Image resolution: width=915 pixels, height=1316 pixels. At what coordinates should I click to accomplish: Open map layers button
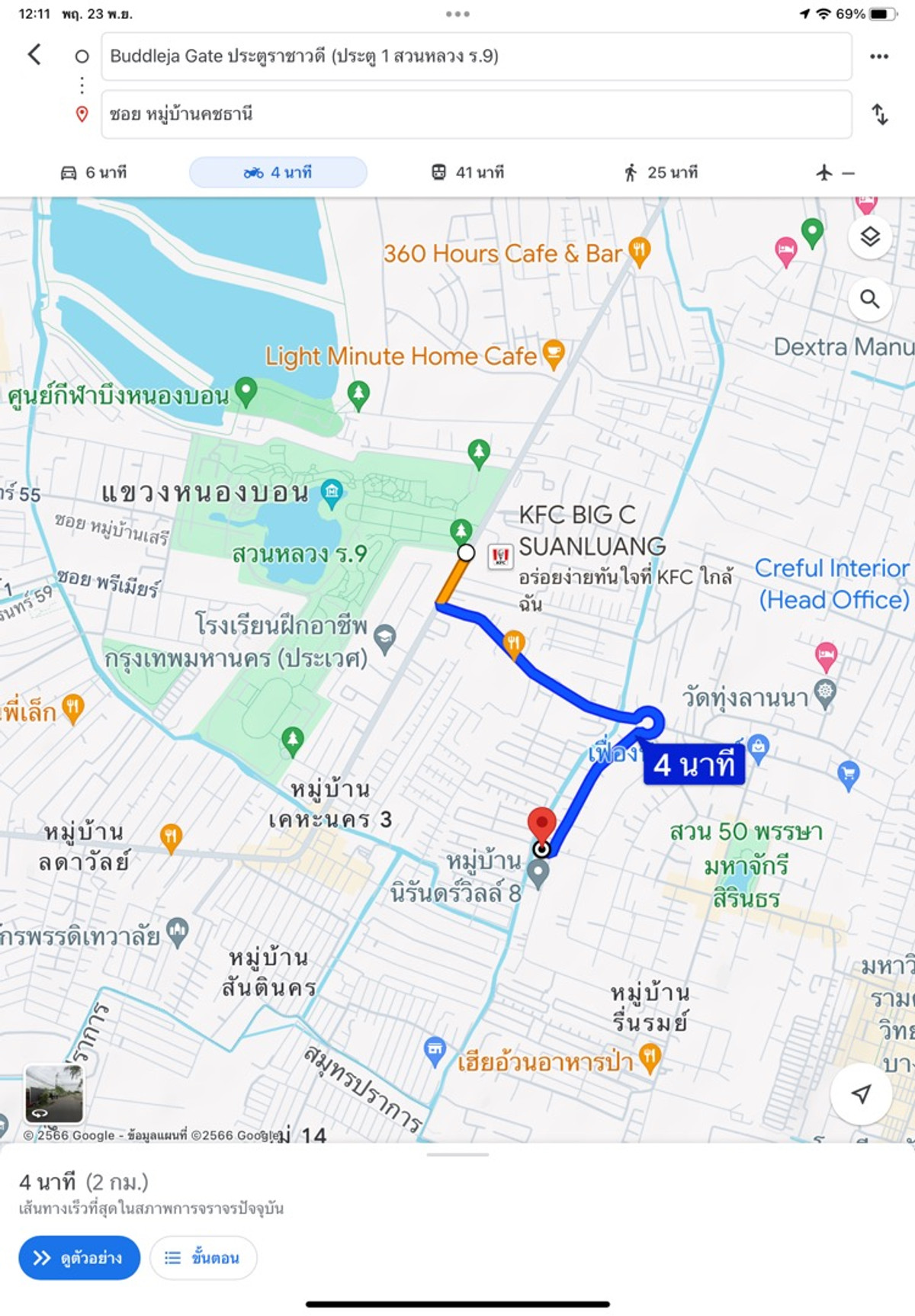tap(870, 237)
